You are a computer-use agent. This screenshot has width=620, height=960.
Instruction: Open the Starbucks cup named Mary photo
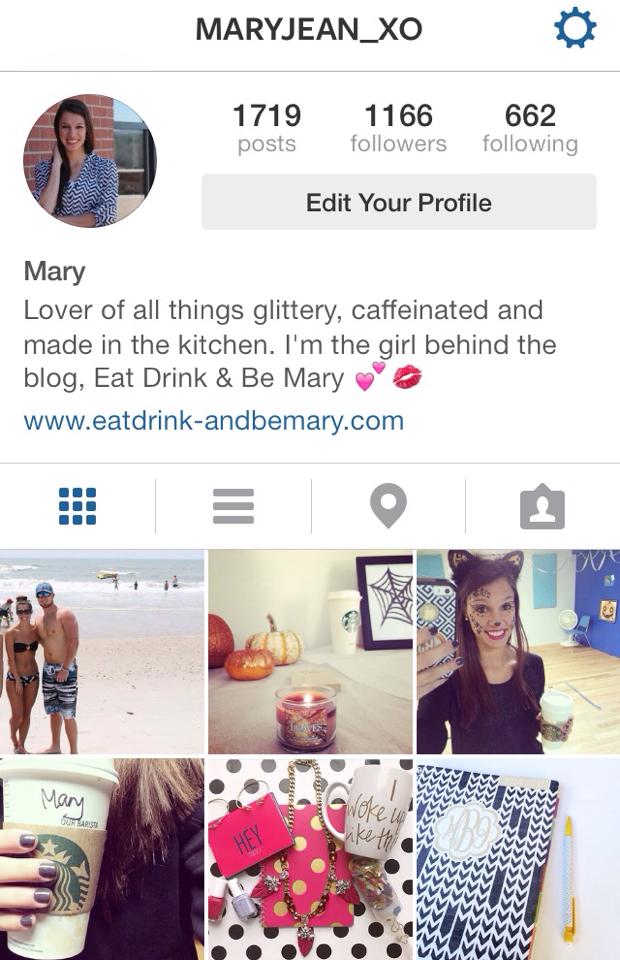tap(102, 858)
